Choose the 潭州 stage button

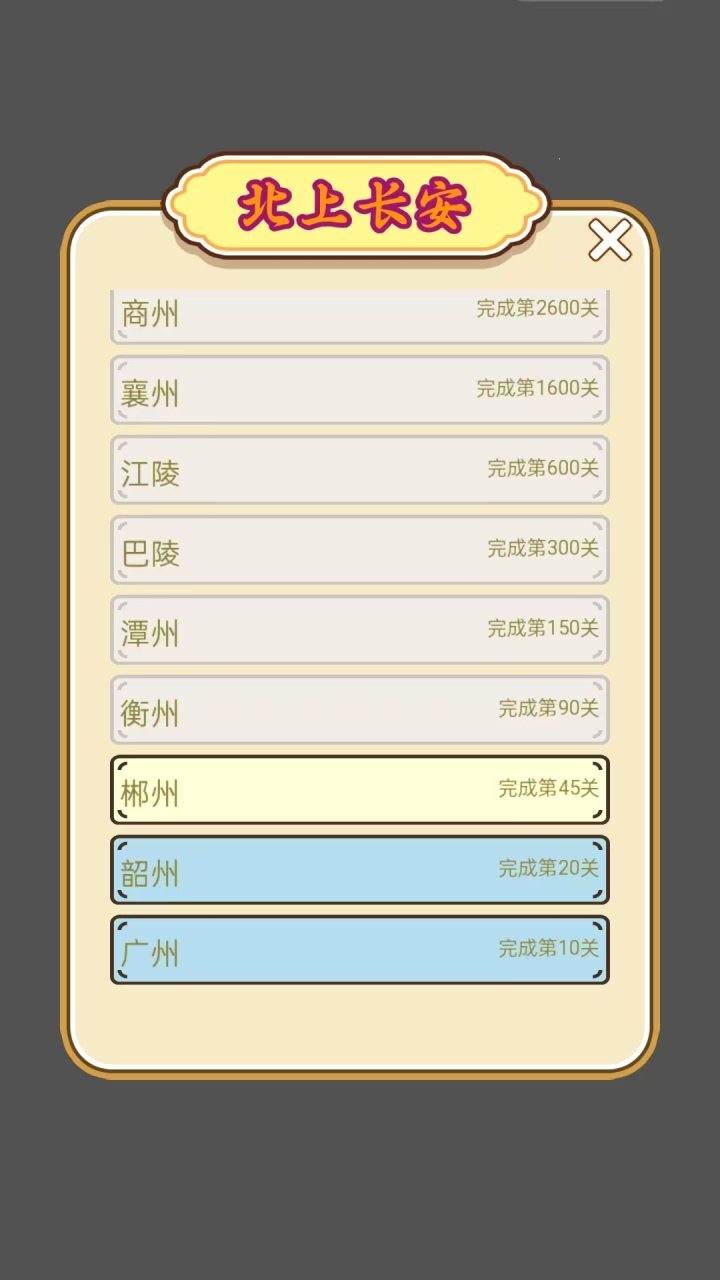tap(358, 631)
